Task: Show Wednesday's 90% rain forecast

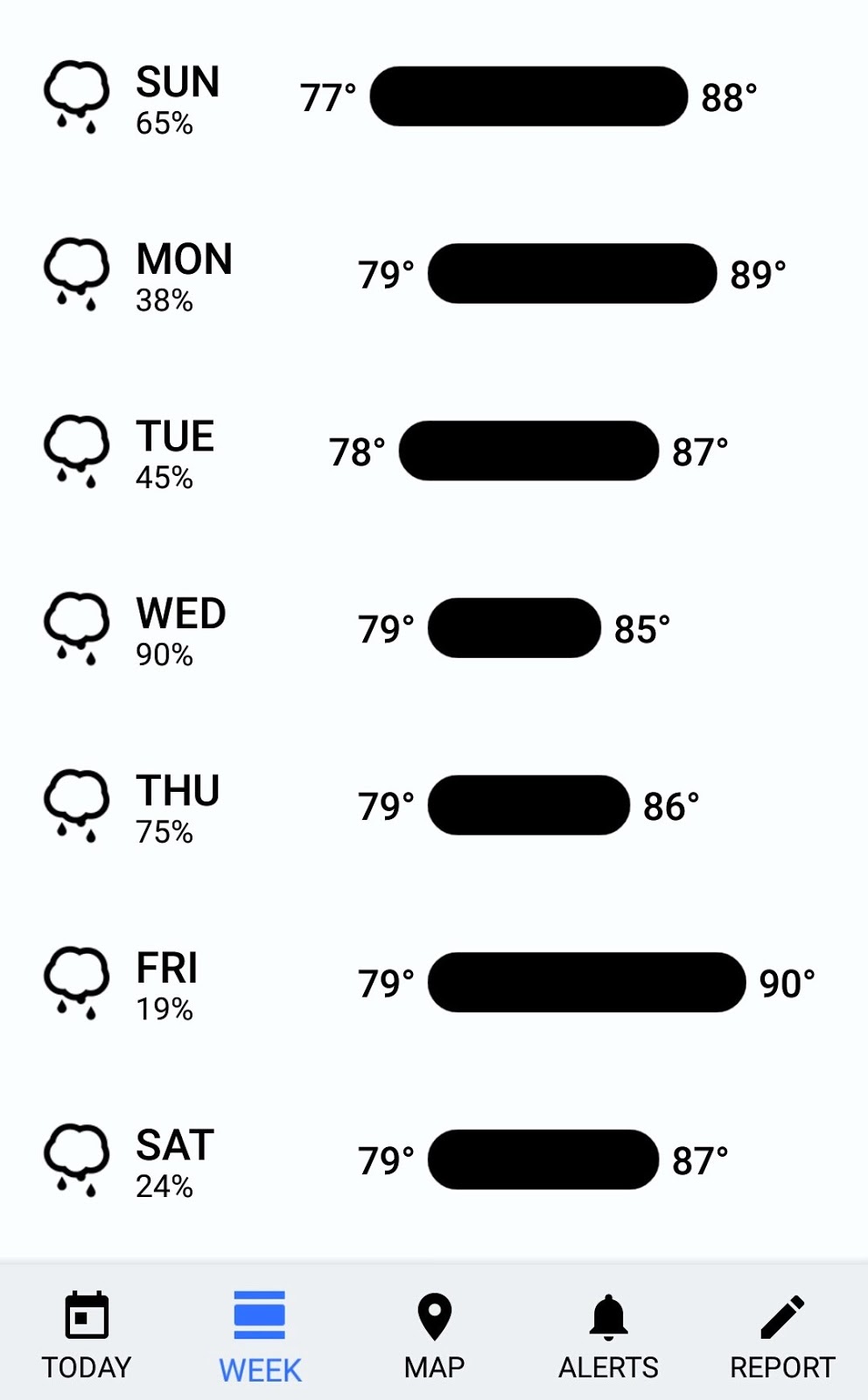Action: pos(434,629)
